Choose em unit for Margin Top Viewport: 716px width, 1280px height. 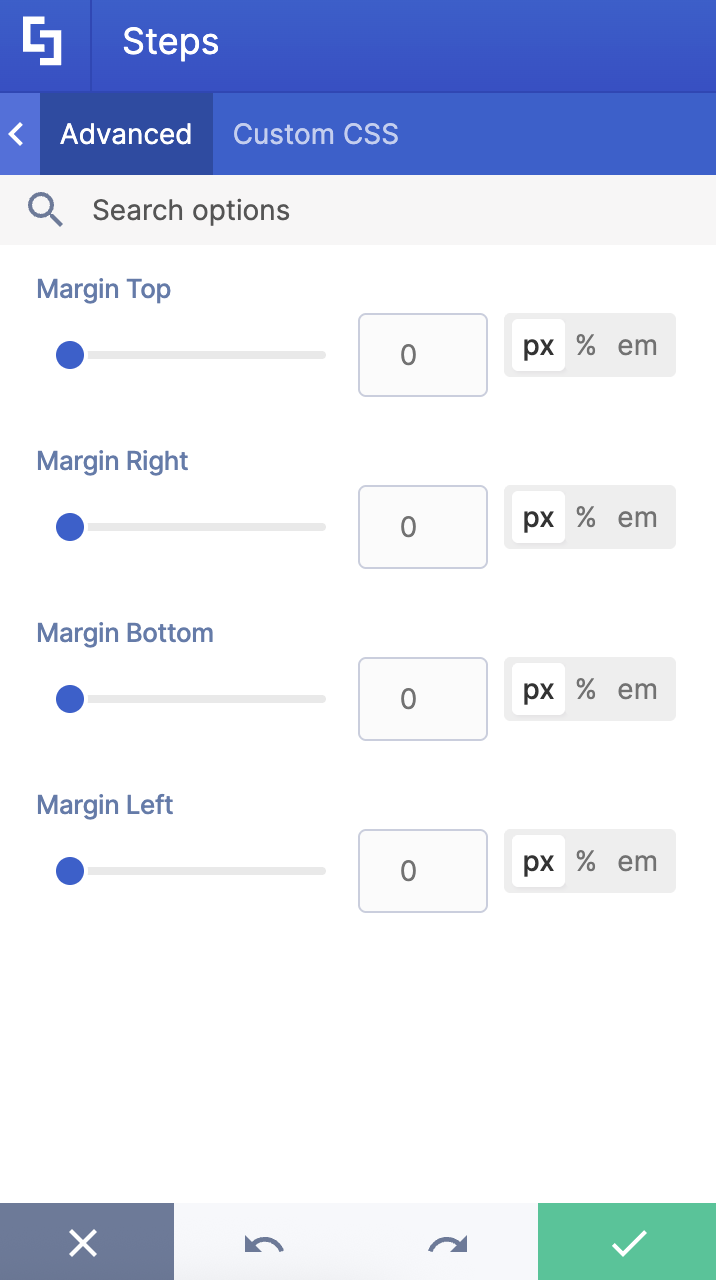coord(637,346)
